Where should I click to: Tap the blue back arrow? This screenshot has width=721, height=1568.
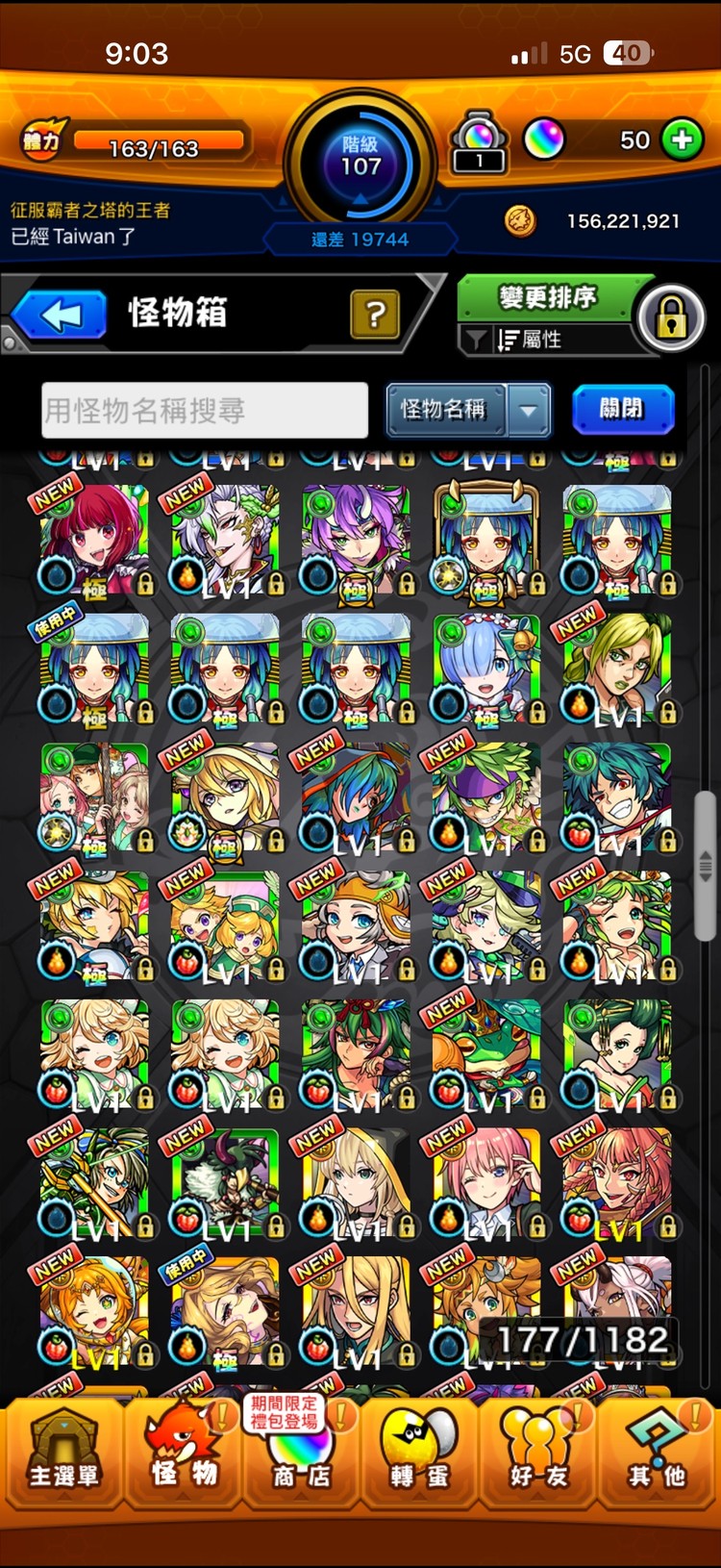click(60, 315)
